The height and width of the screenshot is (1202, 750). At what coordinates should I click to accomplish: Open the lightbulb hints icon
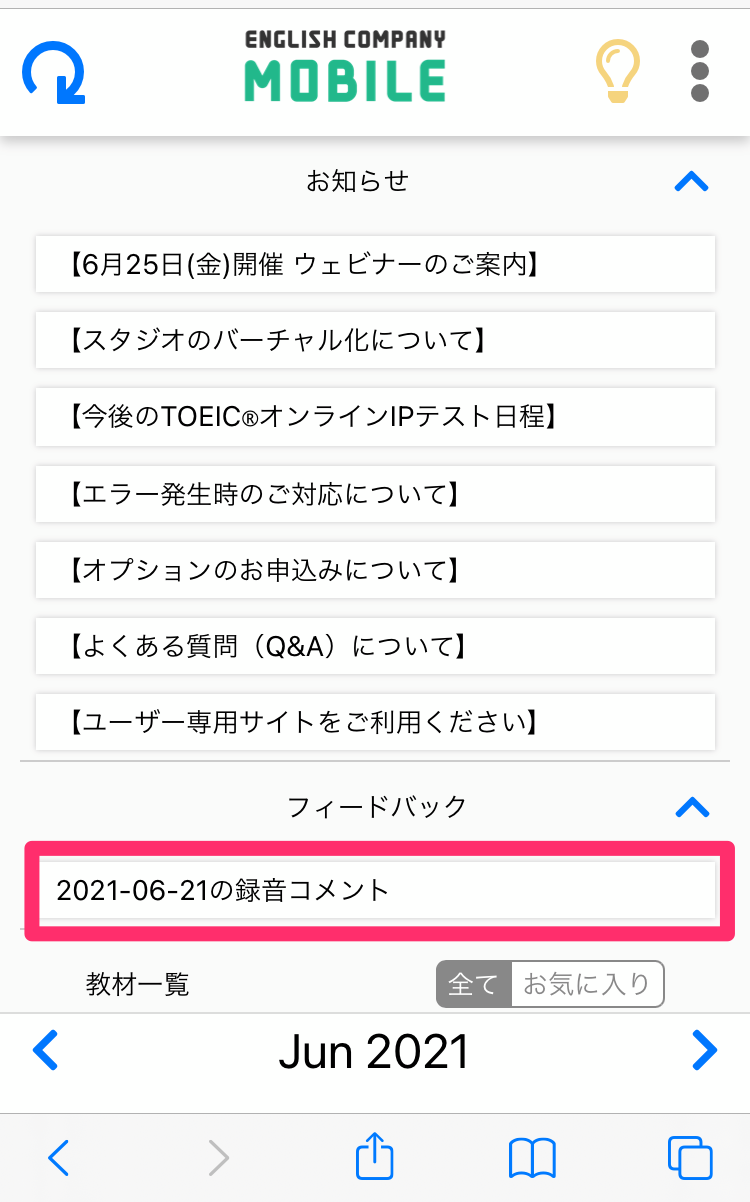coord(617,71)
